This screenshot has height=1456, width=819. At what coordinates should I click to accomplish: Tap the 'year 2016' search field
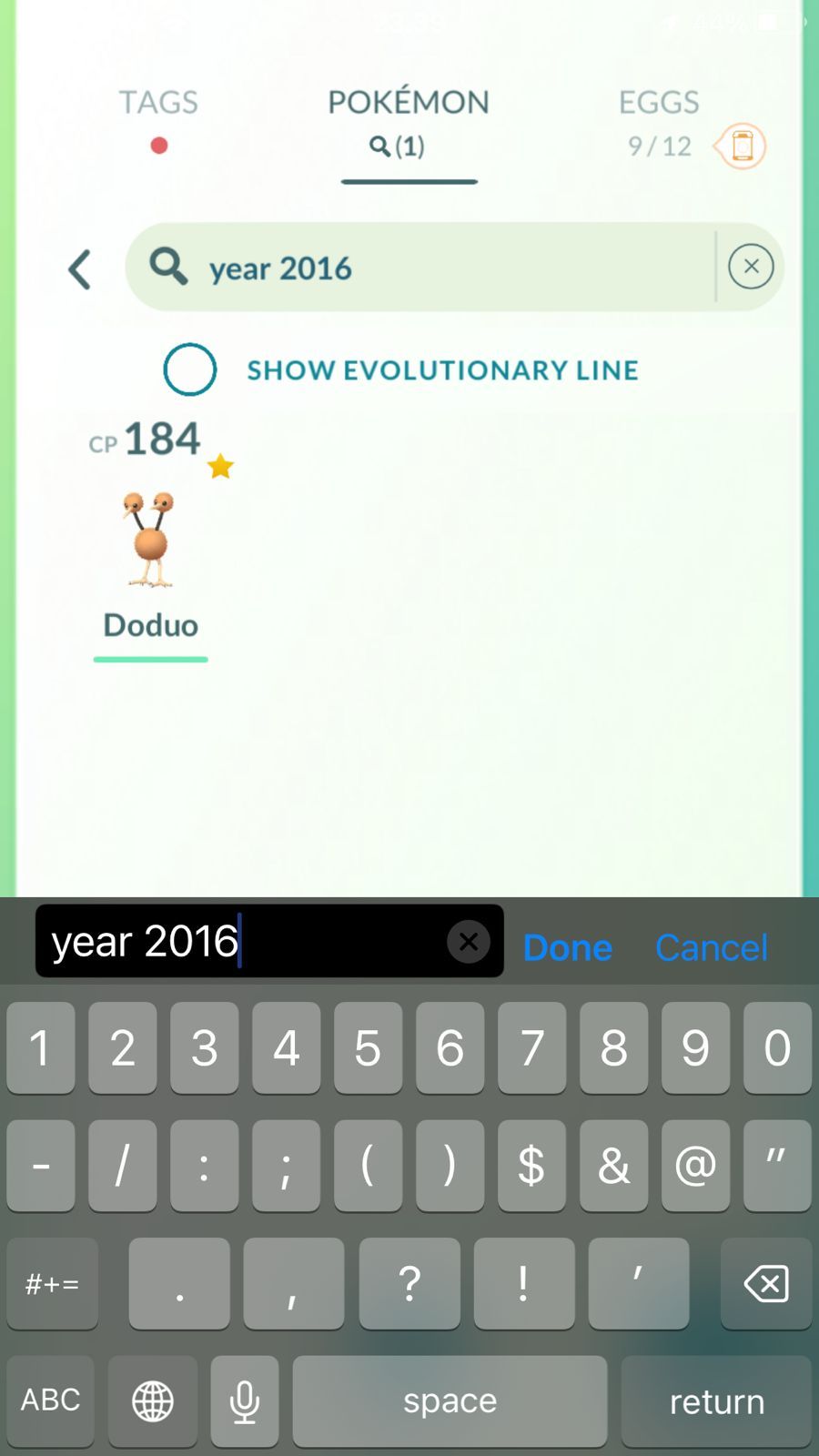click(428, 268)
